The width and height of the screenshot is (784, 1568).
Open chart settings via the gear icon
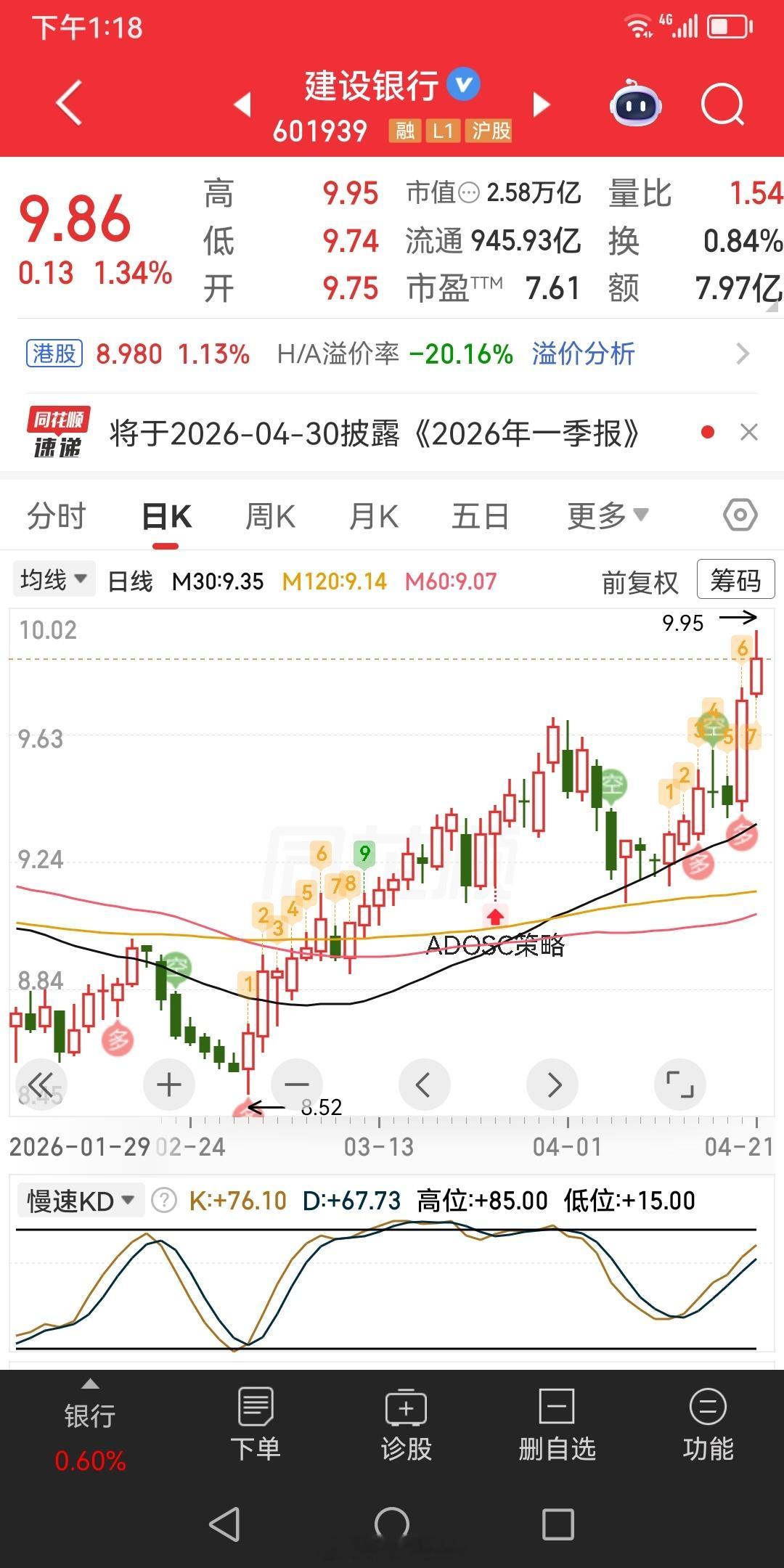pyautogui.click(x=740, y=514)
